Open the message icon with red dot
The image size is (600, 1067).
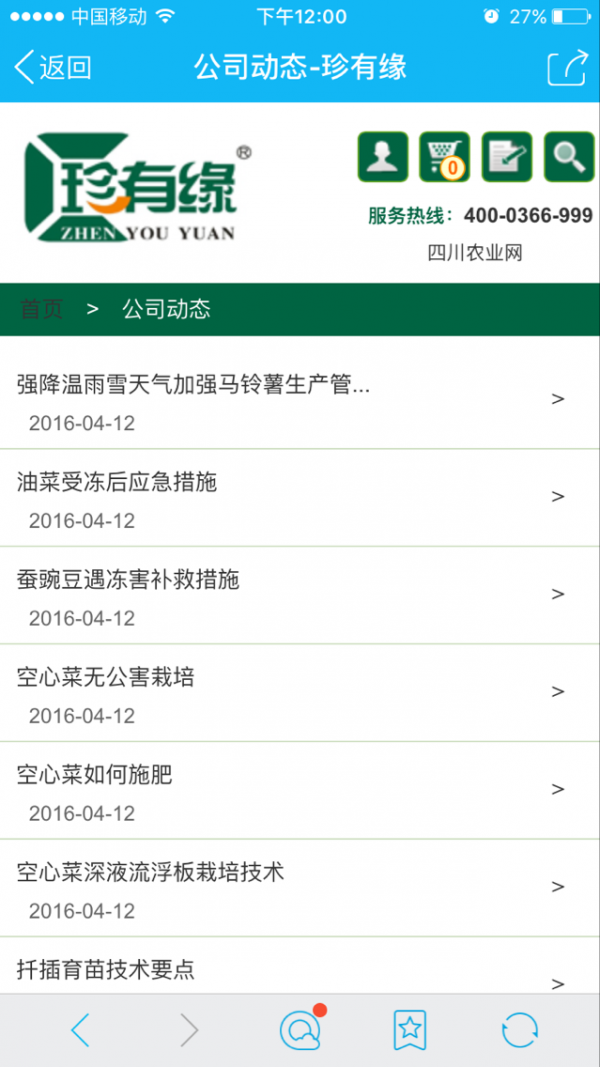point(300,1029)
